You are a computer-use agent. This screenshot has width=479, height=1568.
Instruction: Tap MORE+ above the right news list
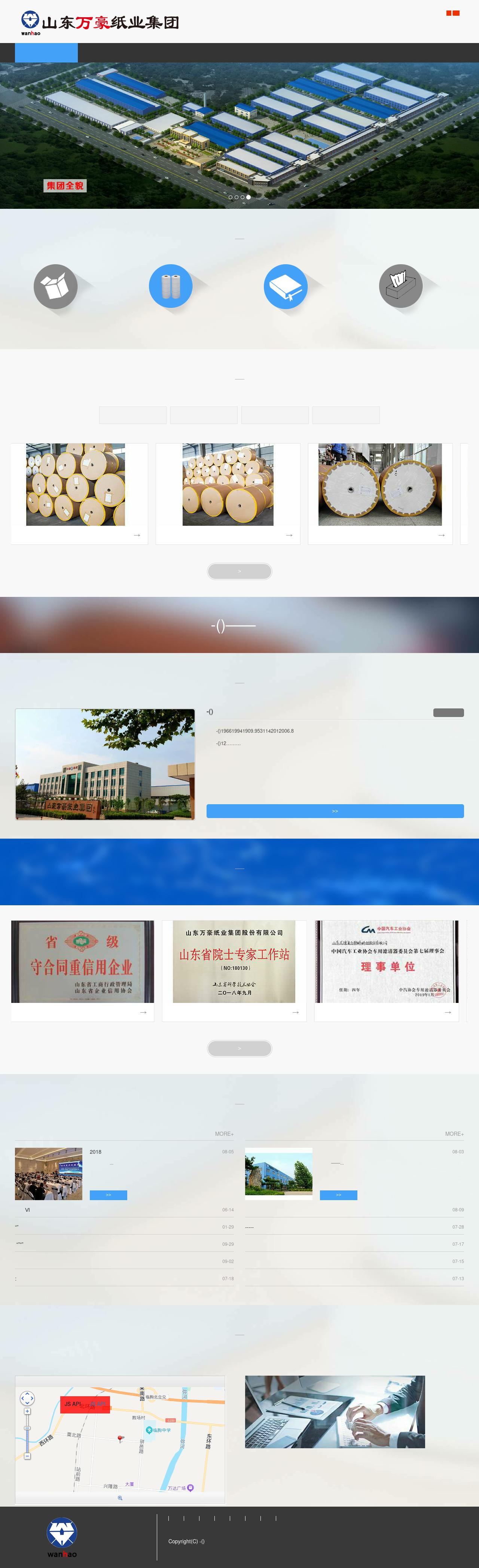pyautogui.click(x=454, y=1134)
